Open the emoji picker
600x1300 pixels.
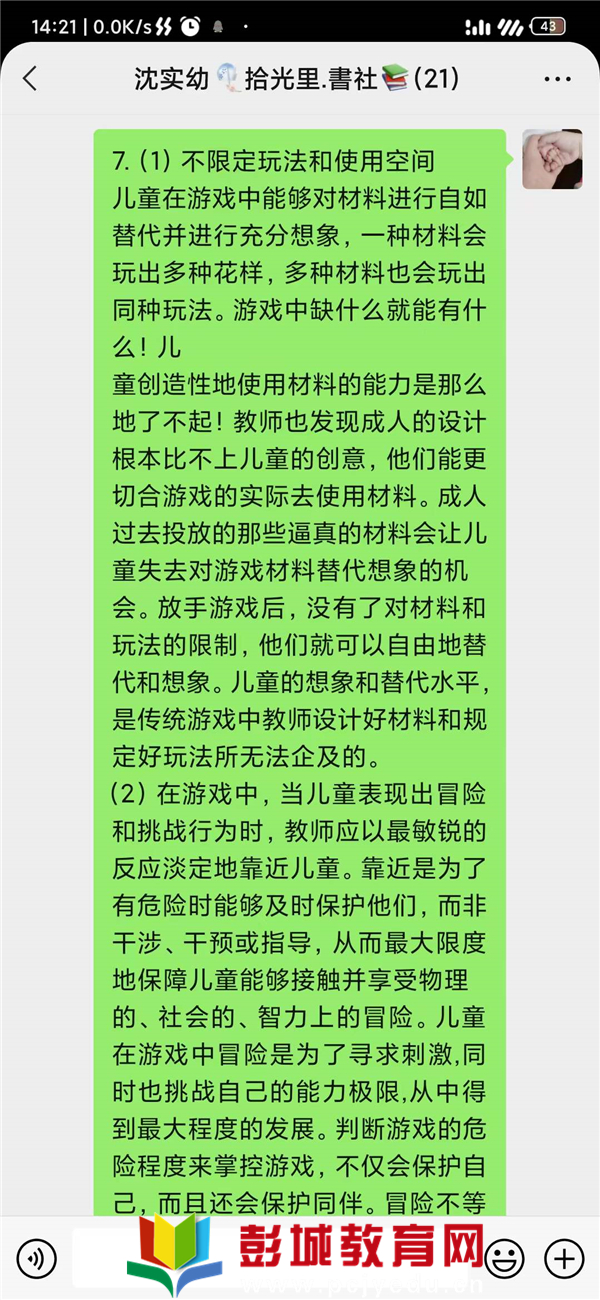coord(506,1257)
